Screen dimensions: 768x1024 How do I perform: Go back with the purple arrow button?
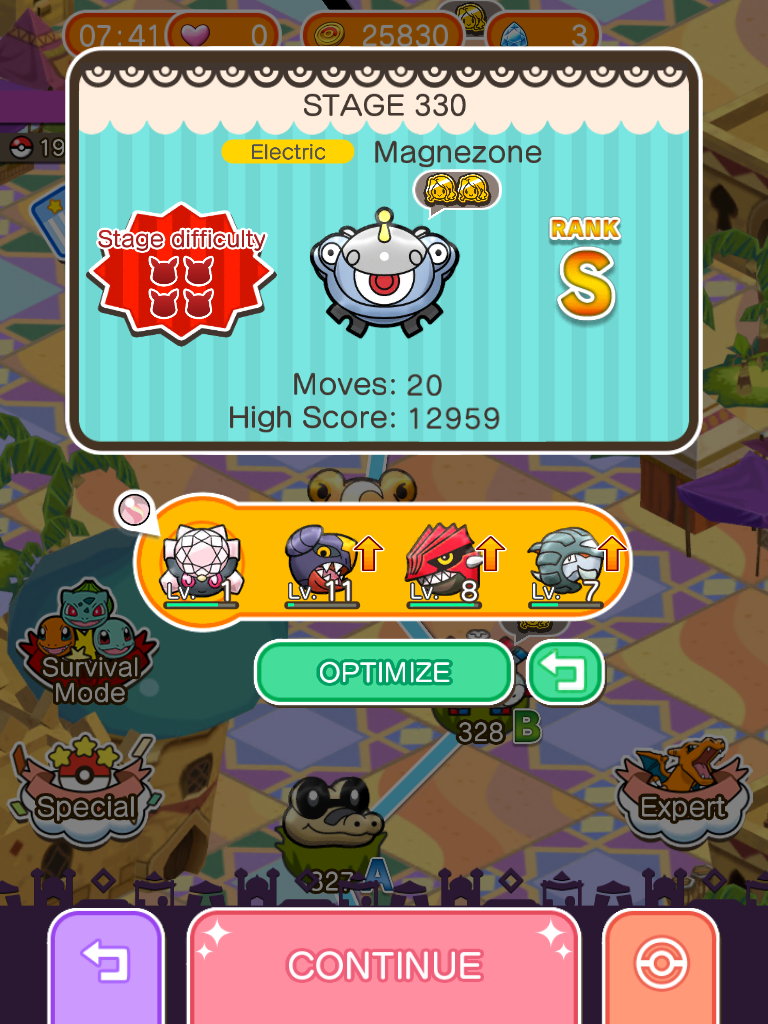coord(106,965)
